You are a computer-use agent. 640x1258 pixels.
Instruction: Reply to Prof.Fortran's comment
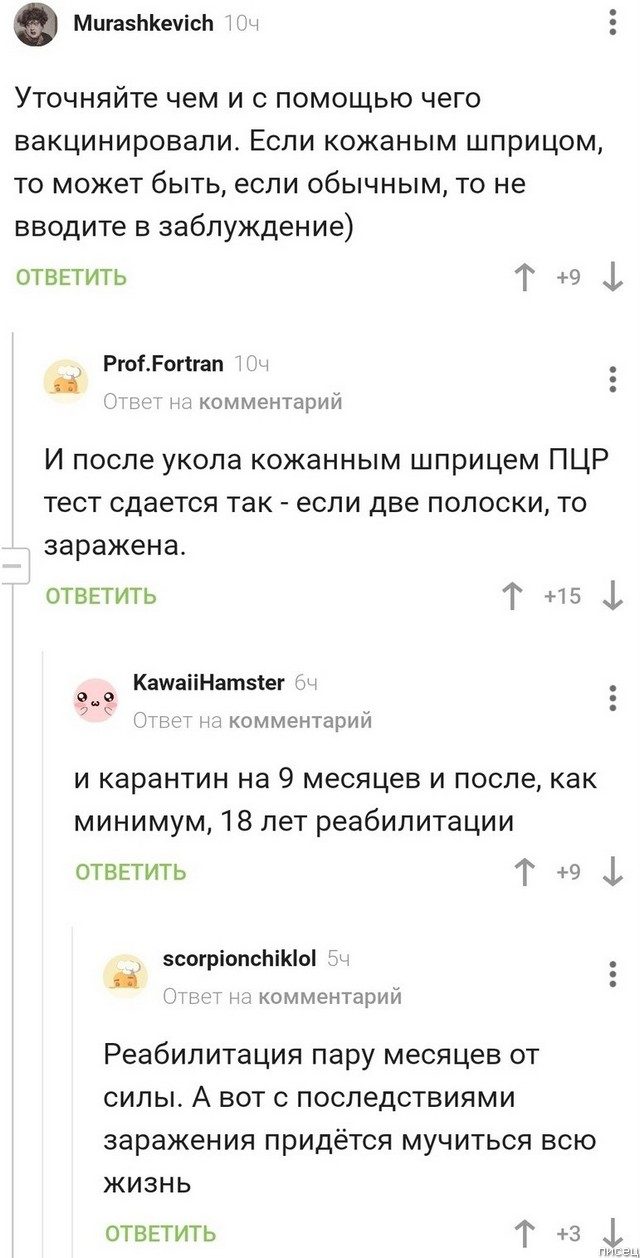pyautogui.click(x=101, y=596)
